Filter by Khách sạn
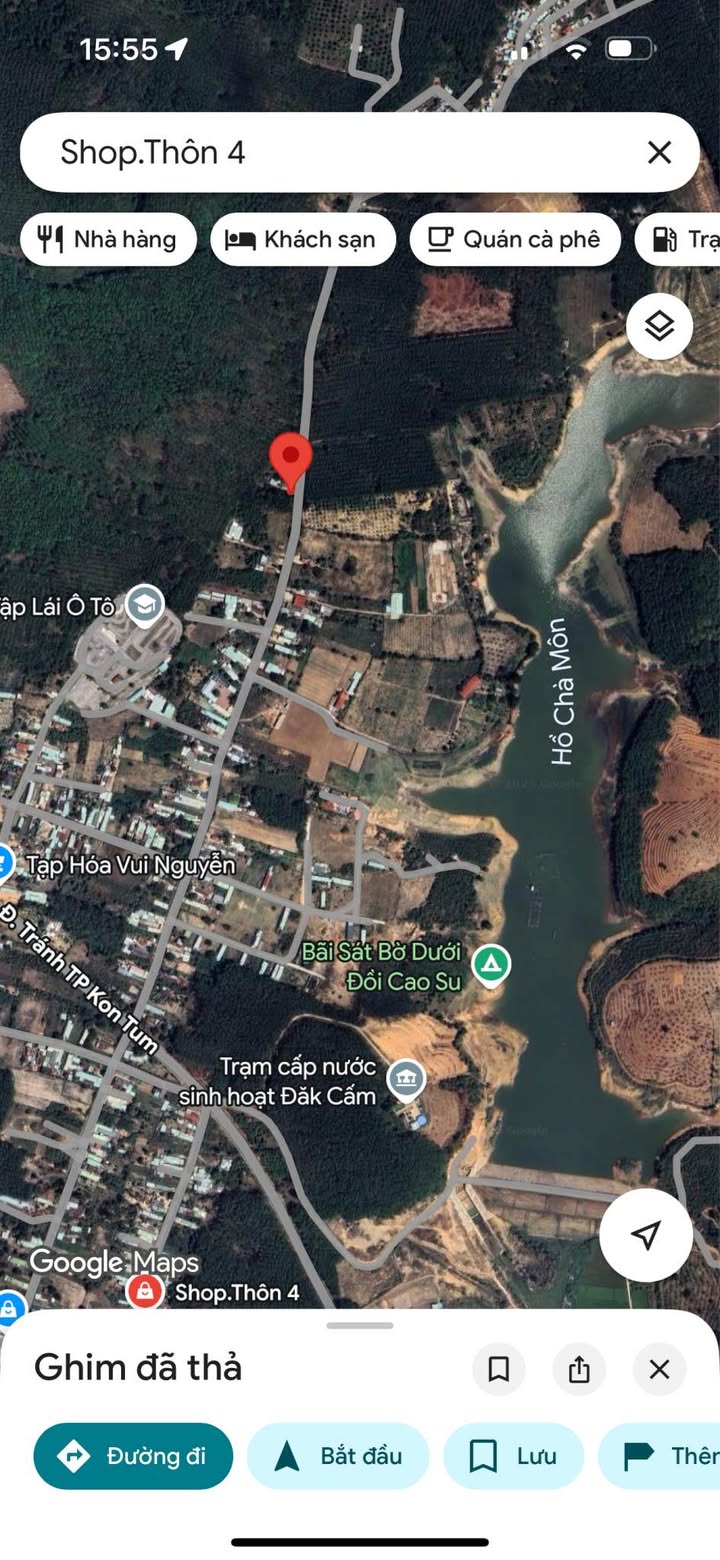 (x=302, y=239)
